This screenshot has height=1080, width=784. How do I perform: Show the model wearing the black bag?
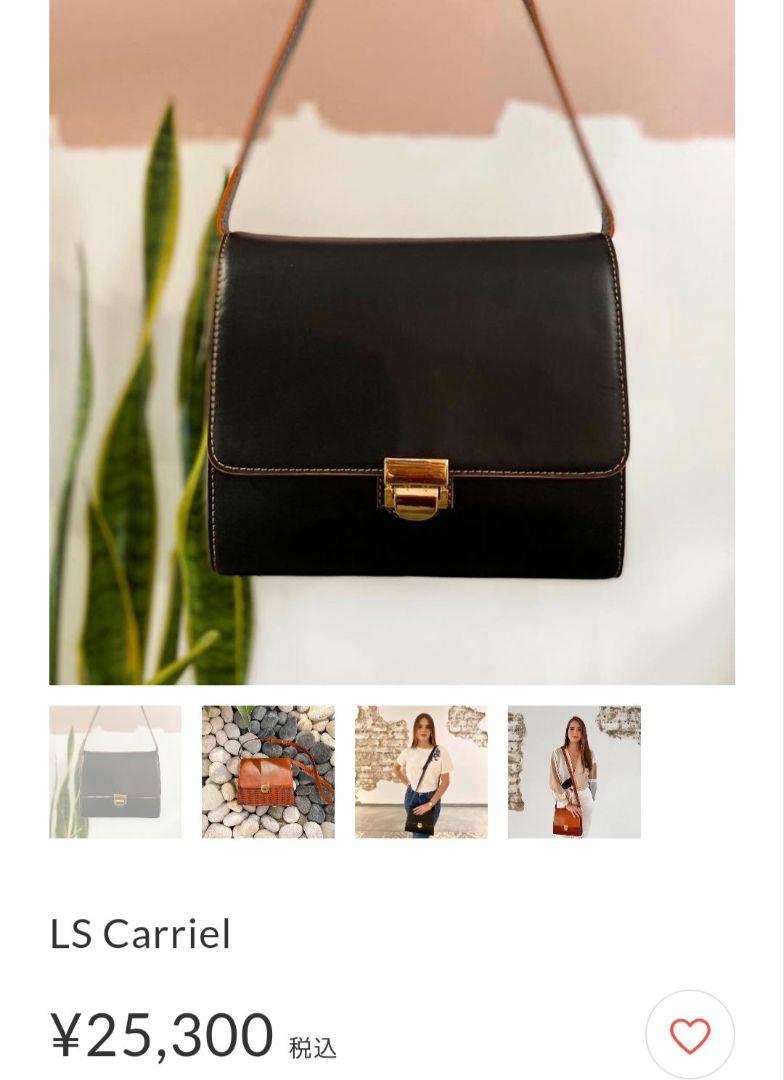pyautogui.click(x=421, y=772)
